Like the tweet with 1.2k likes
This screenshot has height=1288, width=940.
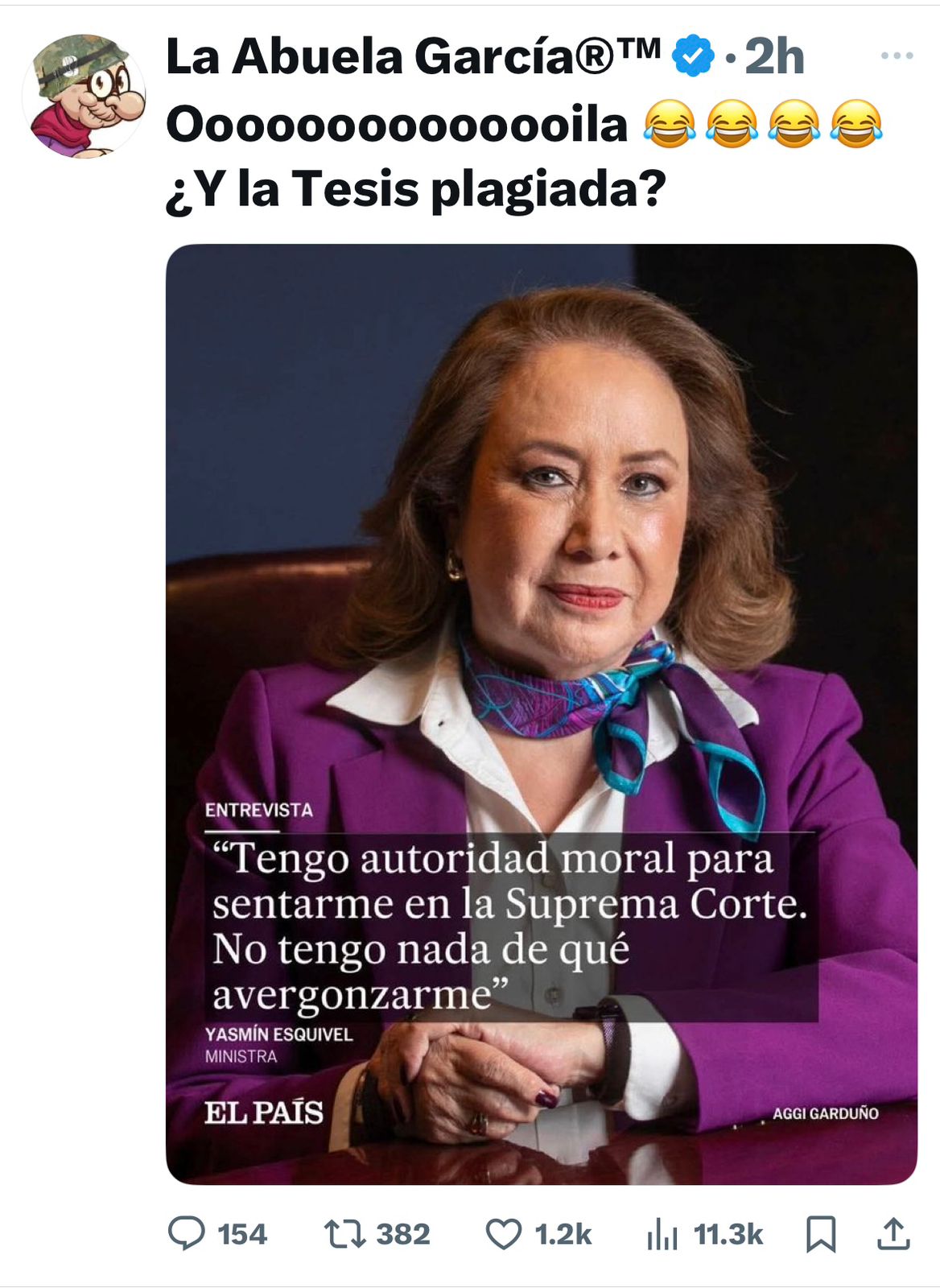point(504,1233)
